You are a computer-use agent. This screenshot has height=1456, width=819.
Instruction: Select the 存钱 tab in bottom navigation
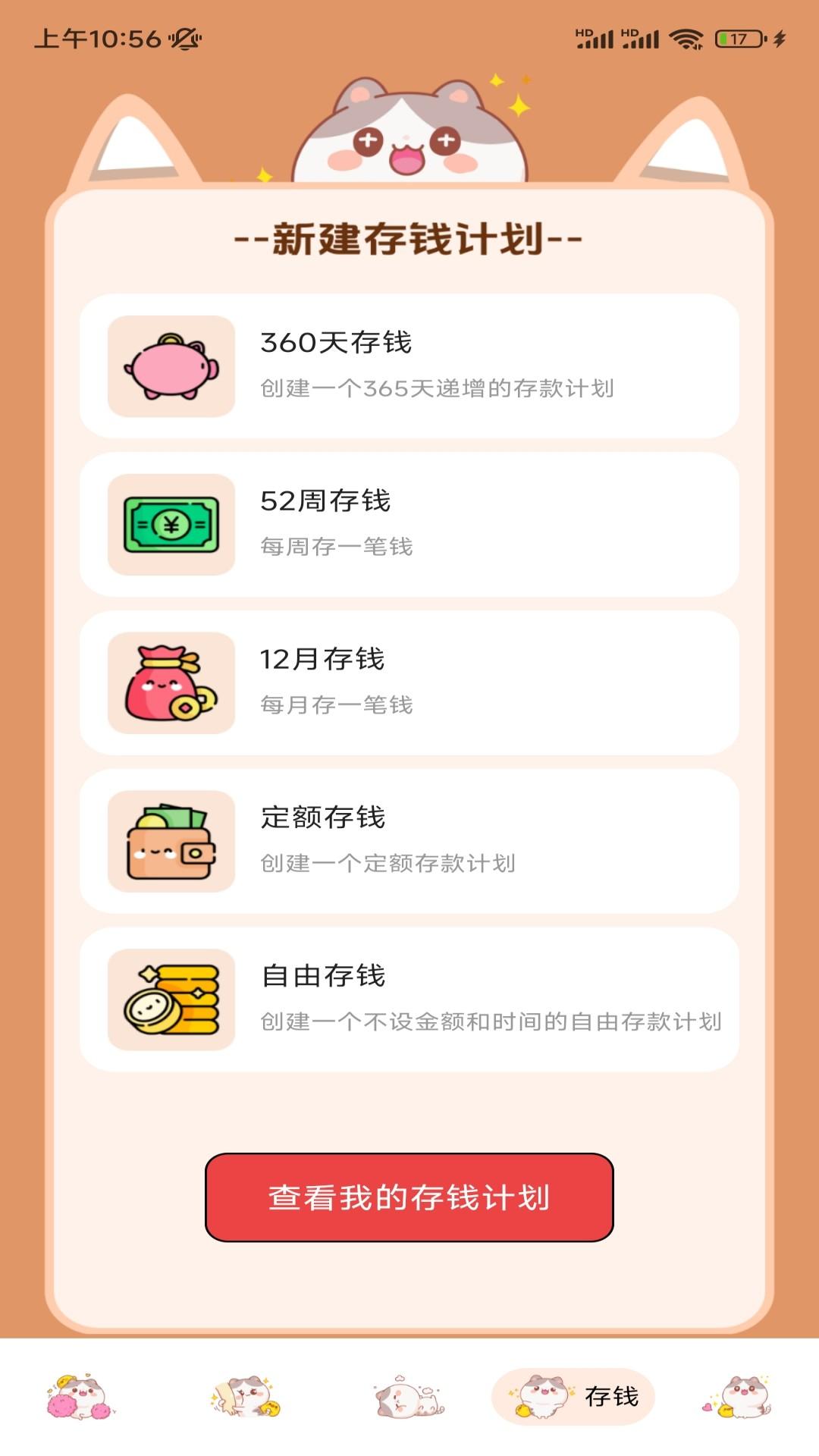click(573, 1396)
